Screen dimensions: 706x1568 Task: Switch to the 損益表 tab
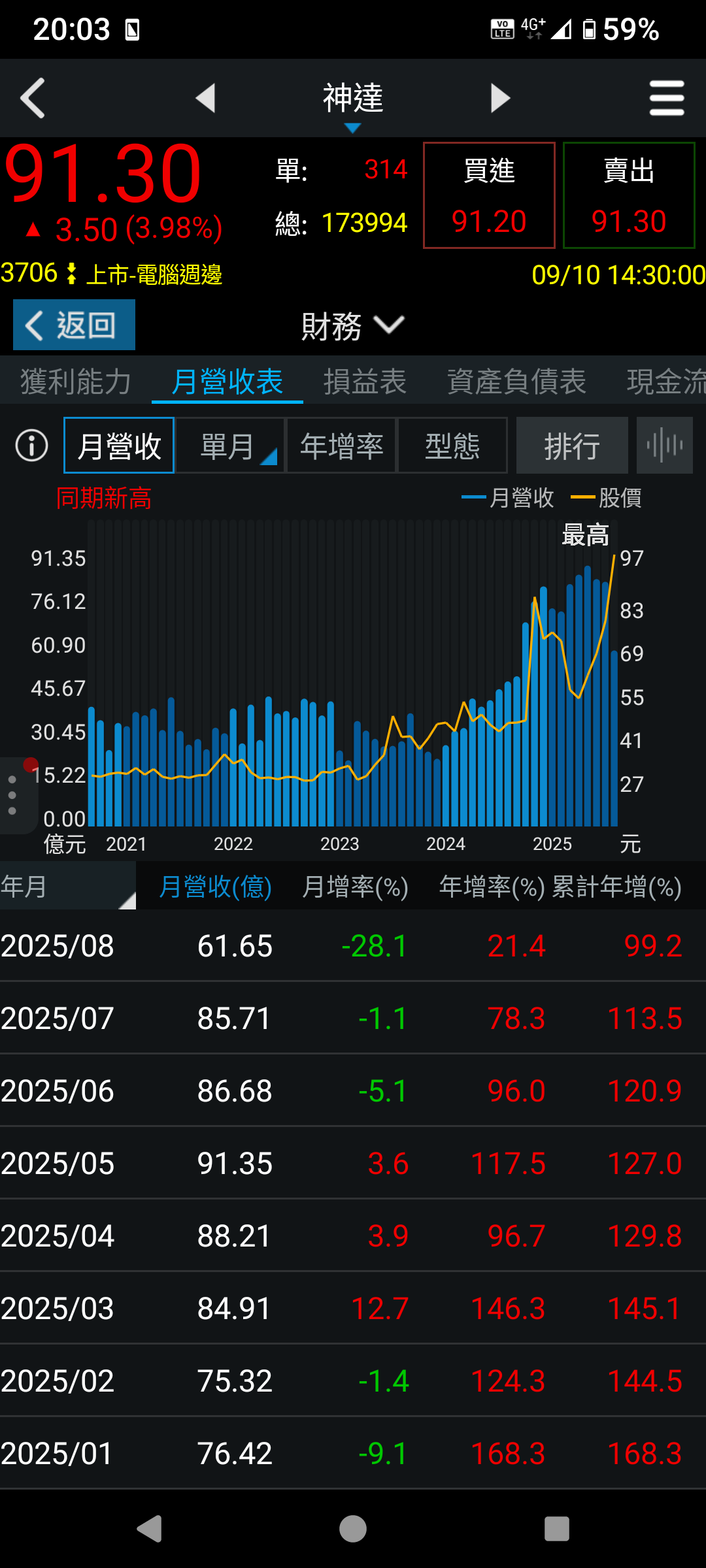tap(365, 382)
